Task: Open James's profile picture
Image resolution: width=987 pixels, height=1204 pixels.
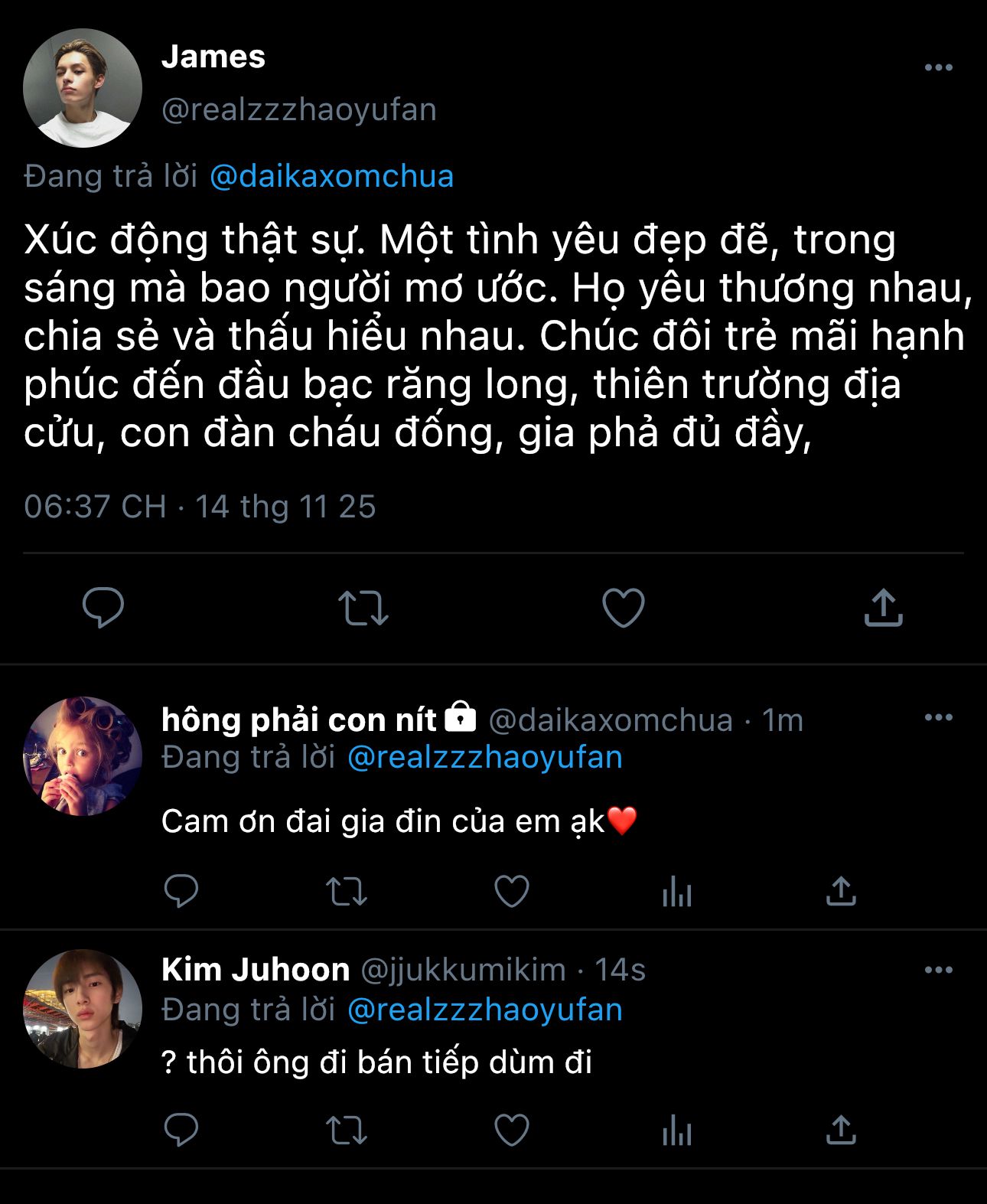Action: 83,88
